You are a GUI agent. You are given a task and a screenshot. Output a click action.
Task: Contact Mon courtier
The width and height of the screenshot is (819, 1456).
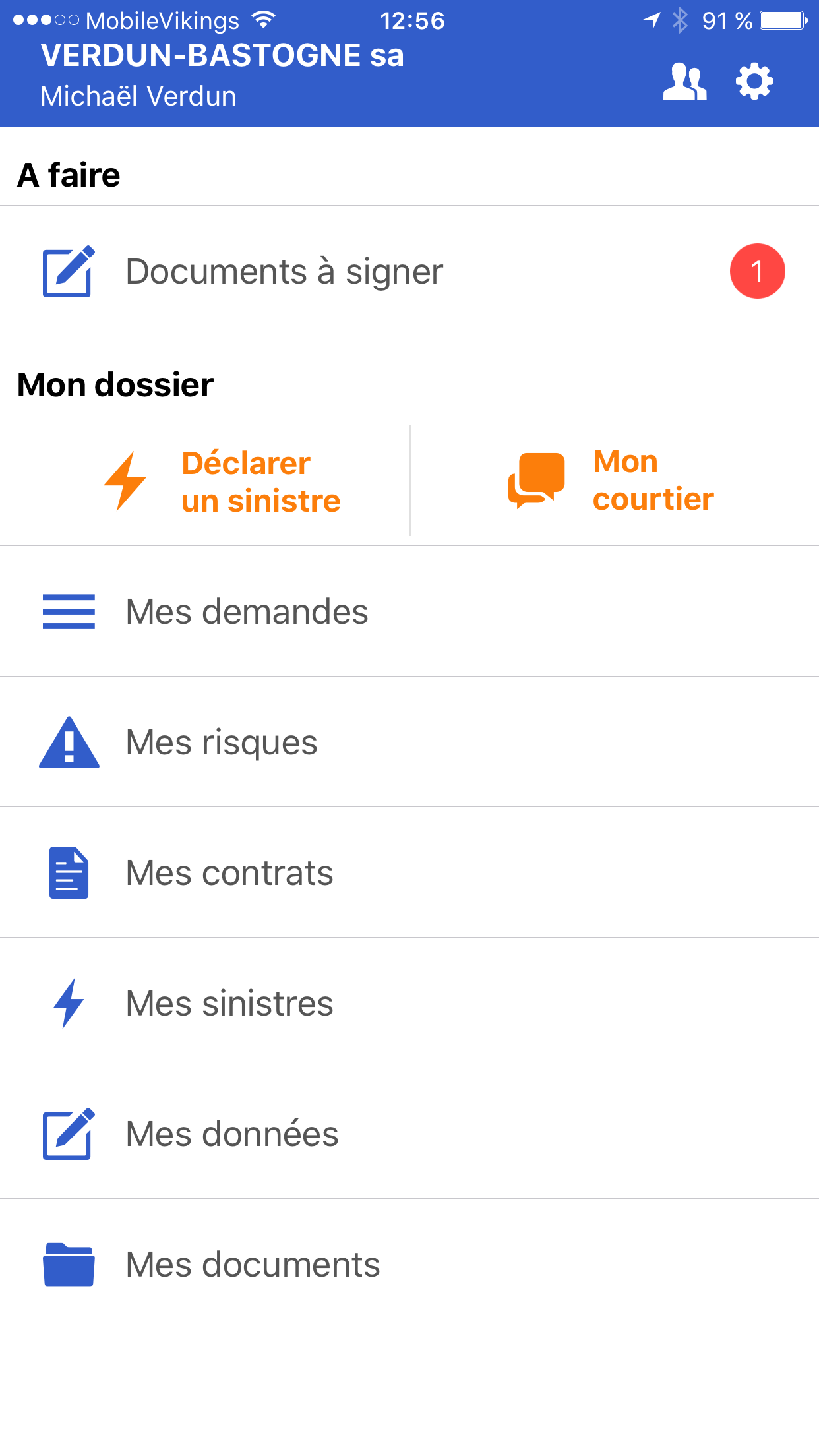pos(615,481)
